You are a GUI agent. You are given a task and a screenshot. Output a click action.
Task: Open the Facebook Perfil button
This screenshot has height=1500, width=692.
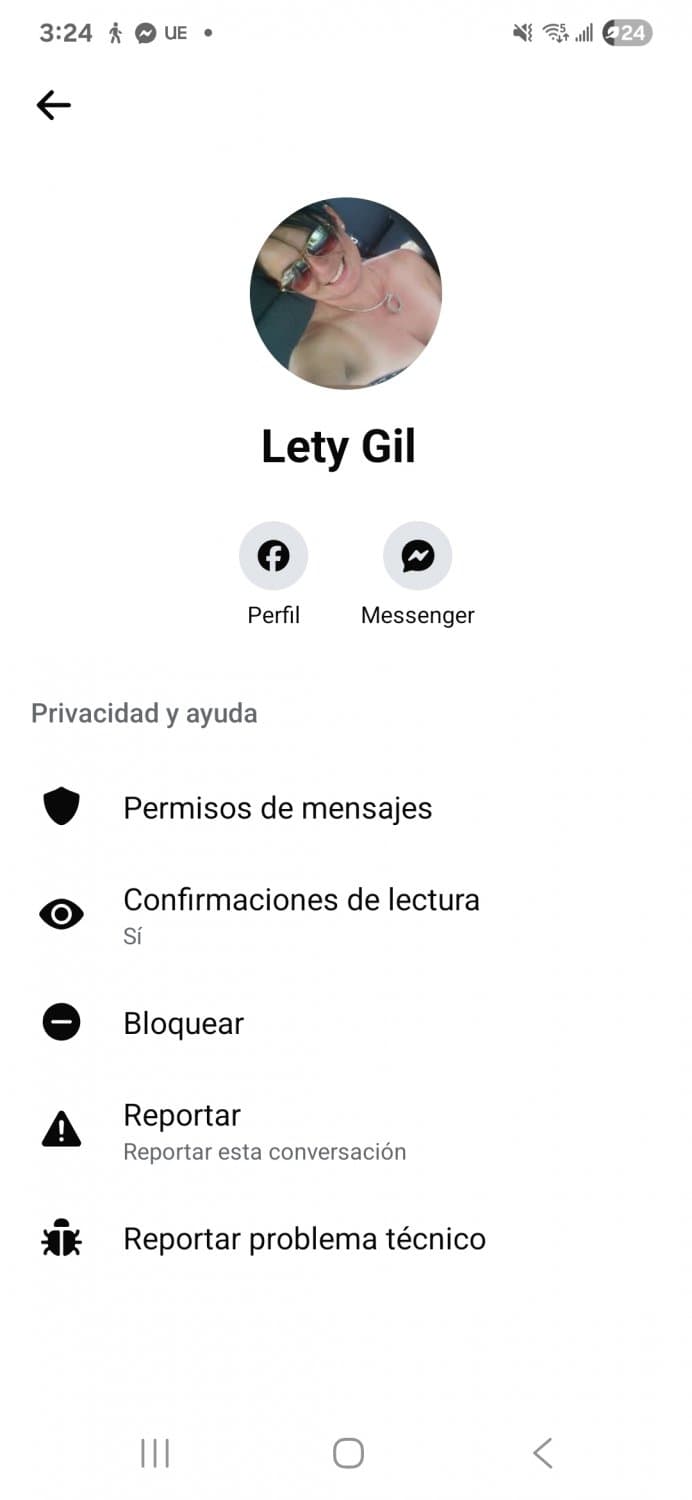coord(273,556)
